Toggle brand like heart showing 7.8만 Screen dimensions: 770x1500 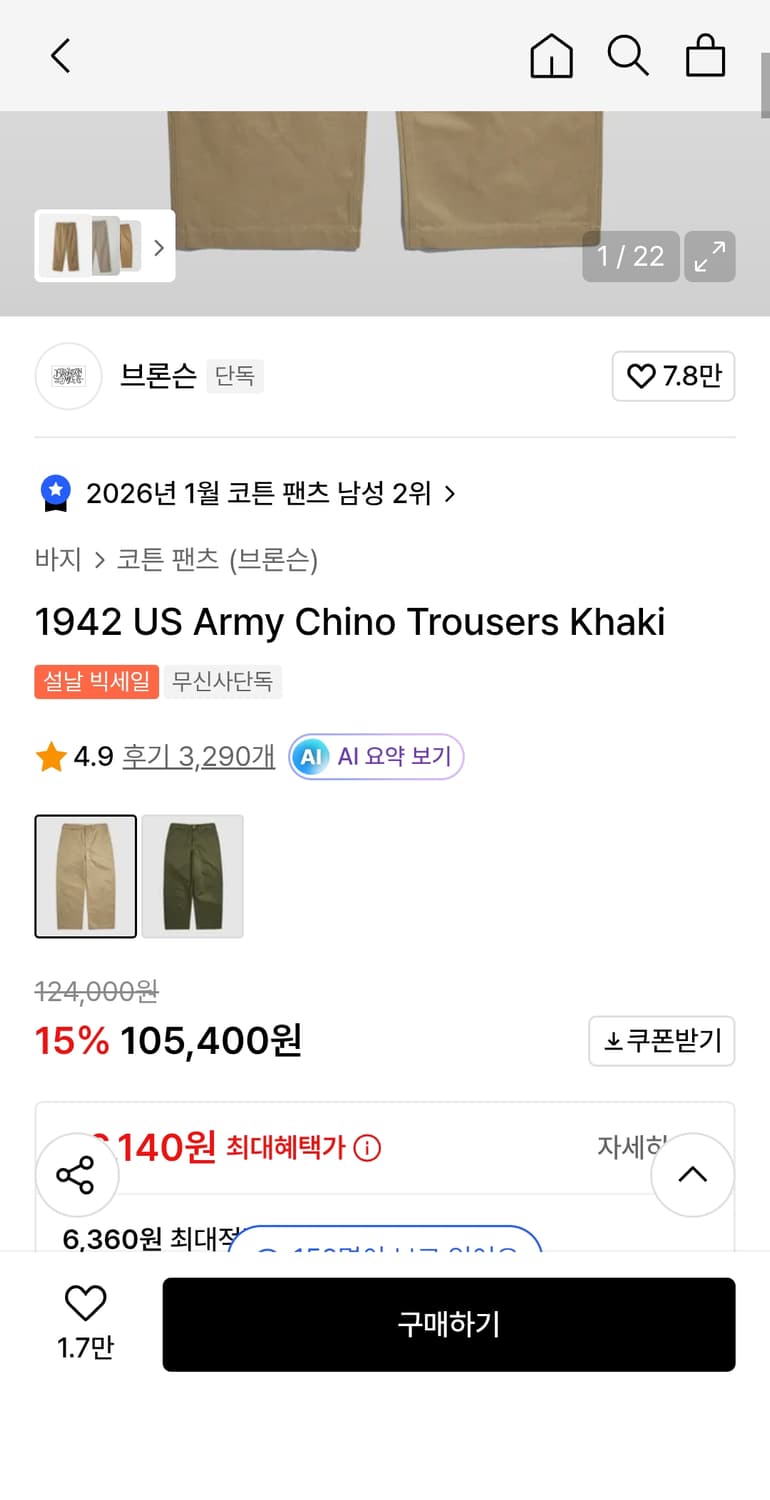[673, 376]
